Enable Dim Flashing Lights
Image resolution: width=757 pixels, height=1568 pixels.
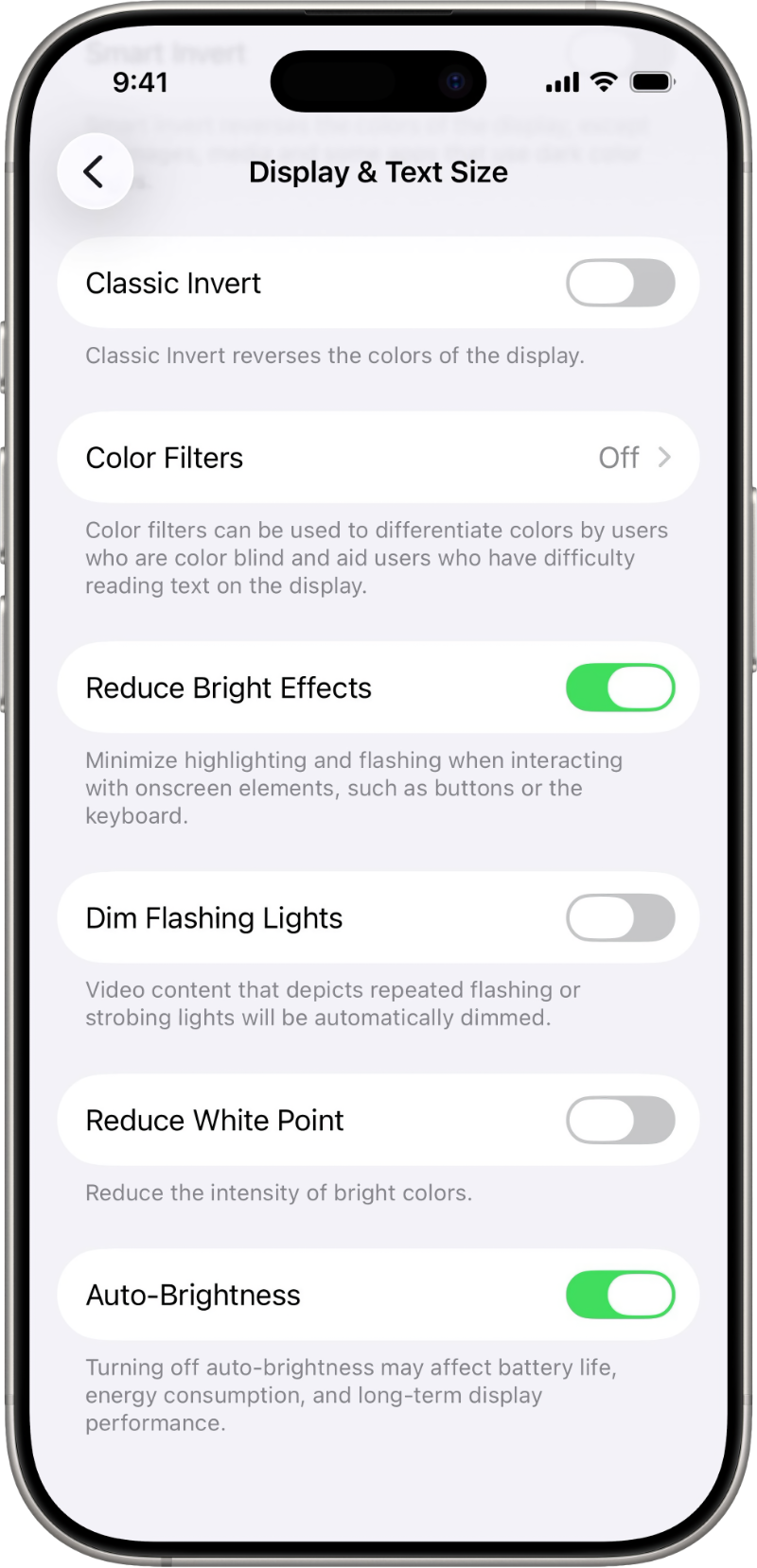click(x=620, y=917)
